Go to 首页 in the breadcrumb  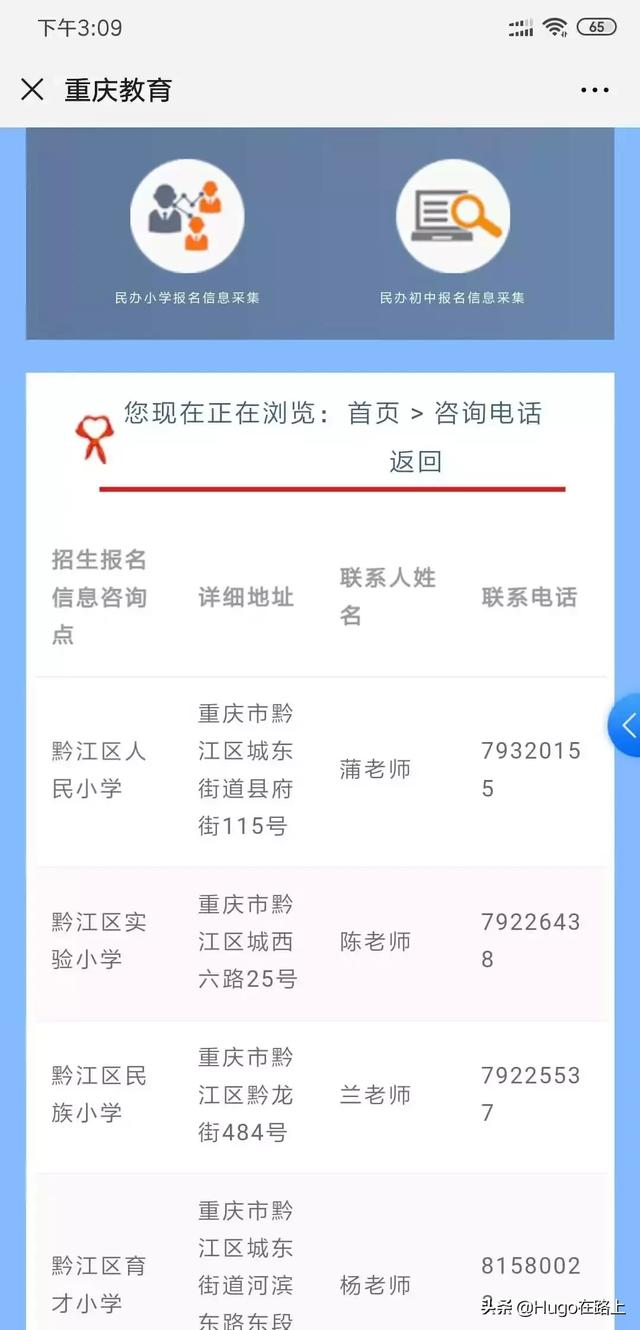[373, 413]
